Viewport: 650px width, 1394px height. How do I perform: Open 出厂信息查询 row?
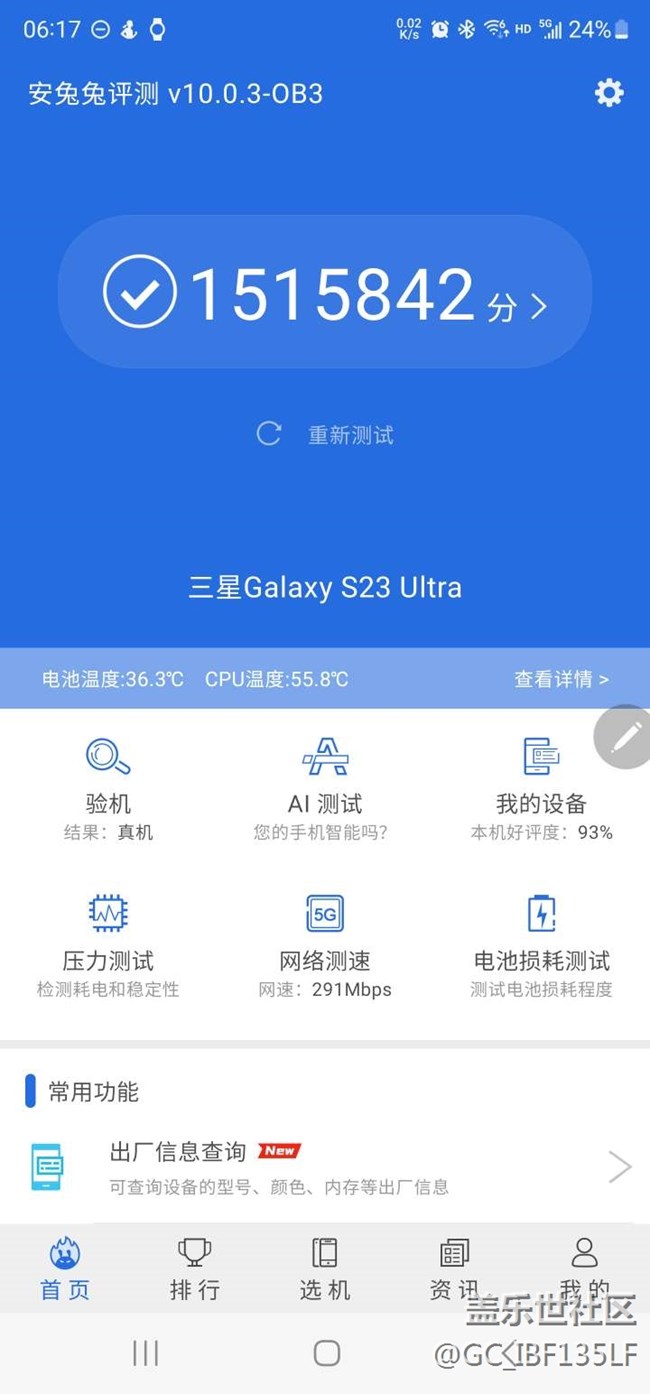click(325, 1167)
